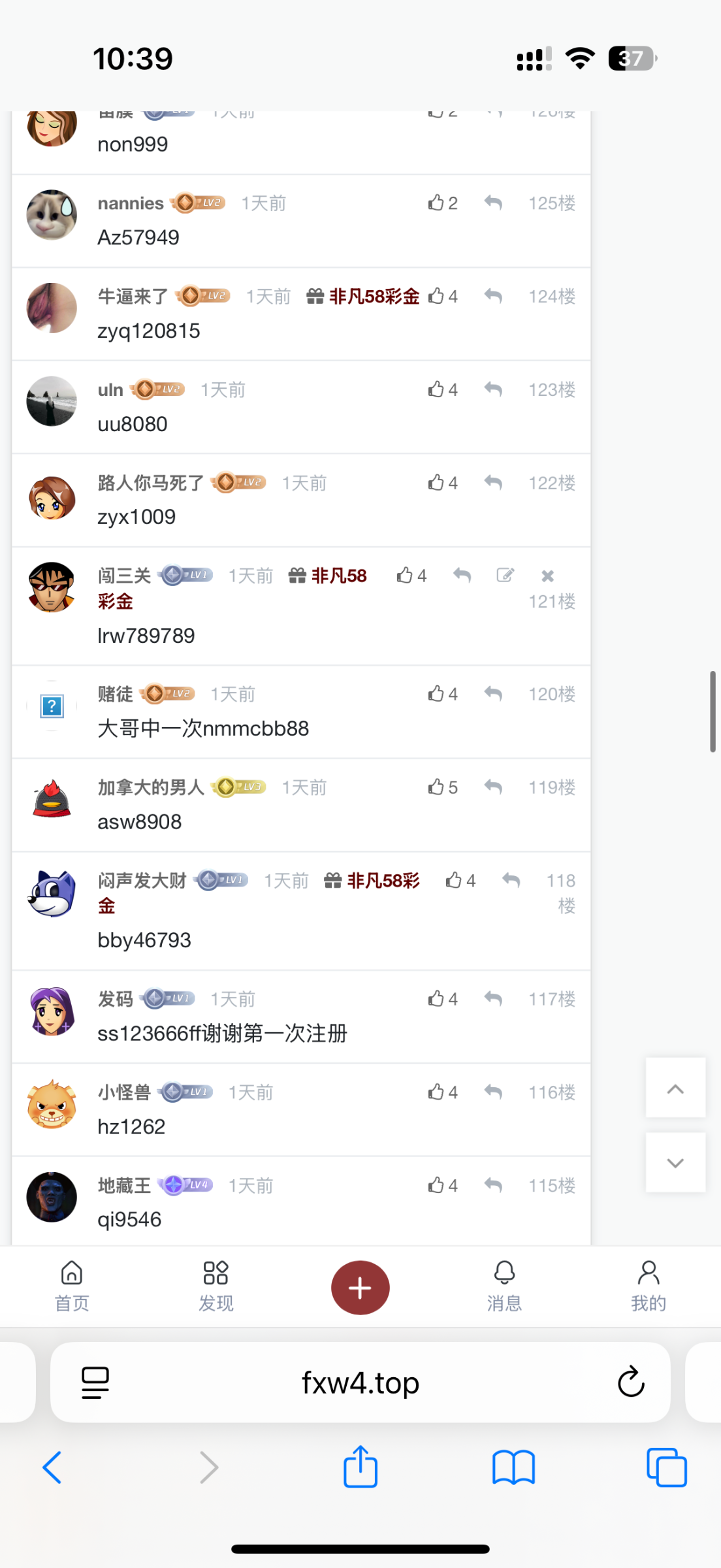Open the 消息 tab
This screenshot has height=1568, width=721.
click(504, 1286)
